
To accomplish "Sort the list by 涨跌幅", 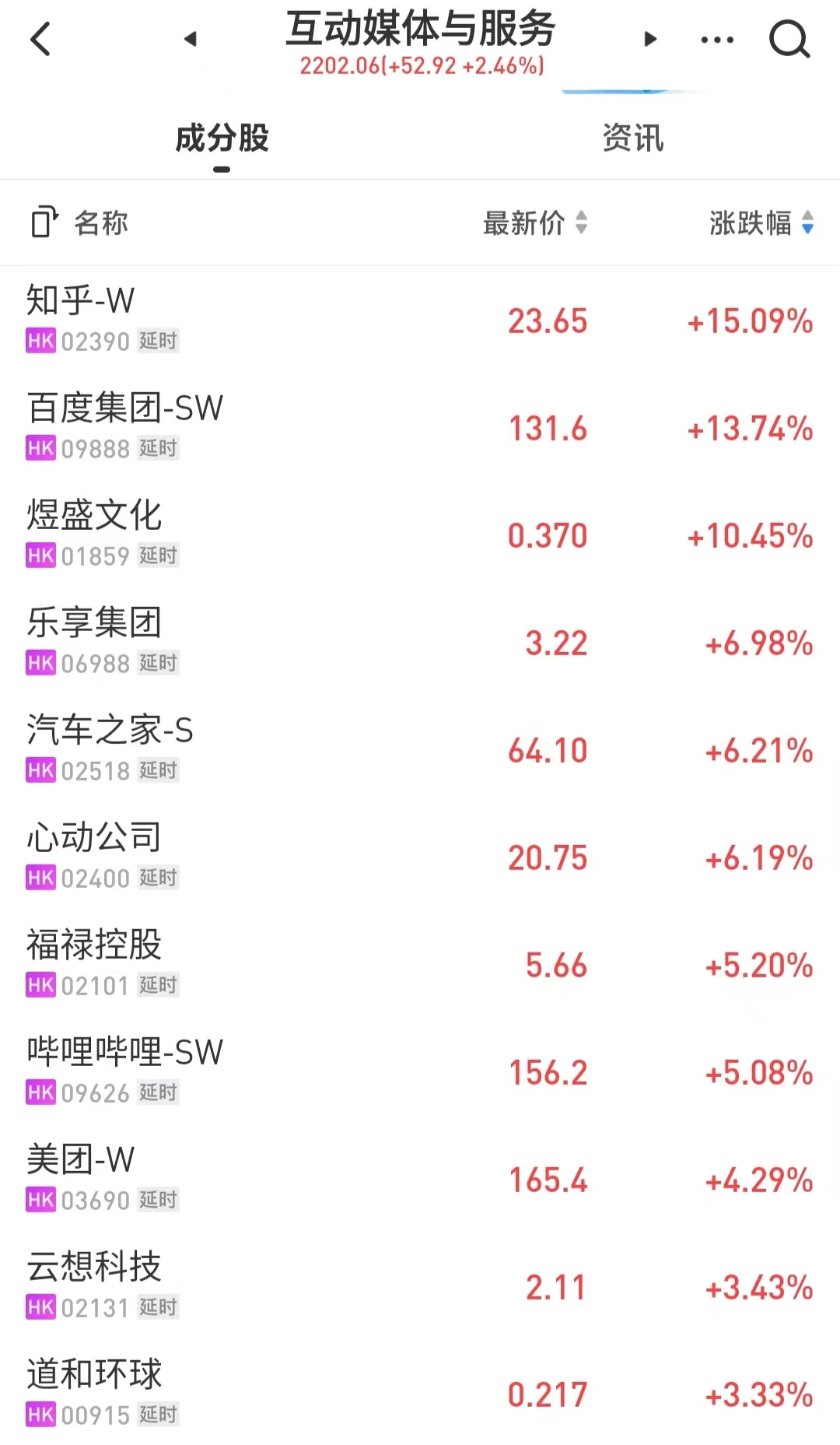I will (x=761, y=223).
